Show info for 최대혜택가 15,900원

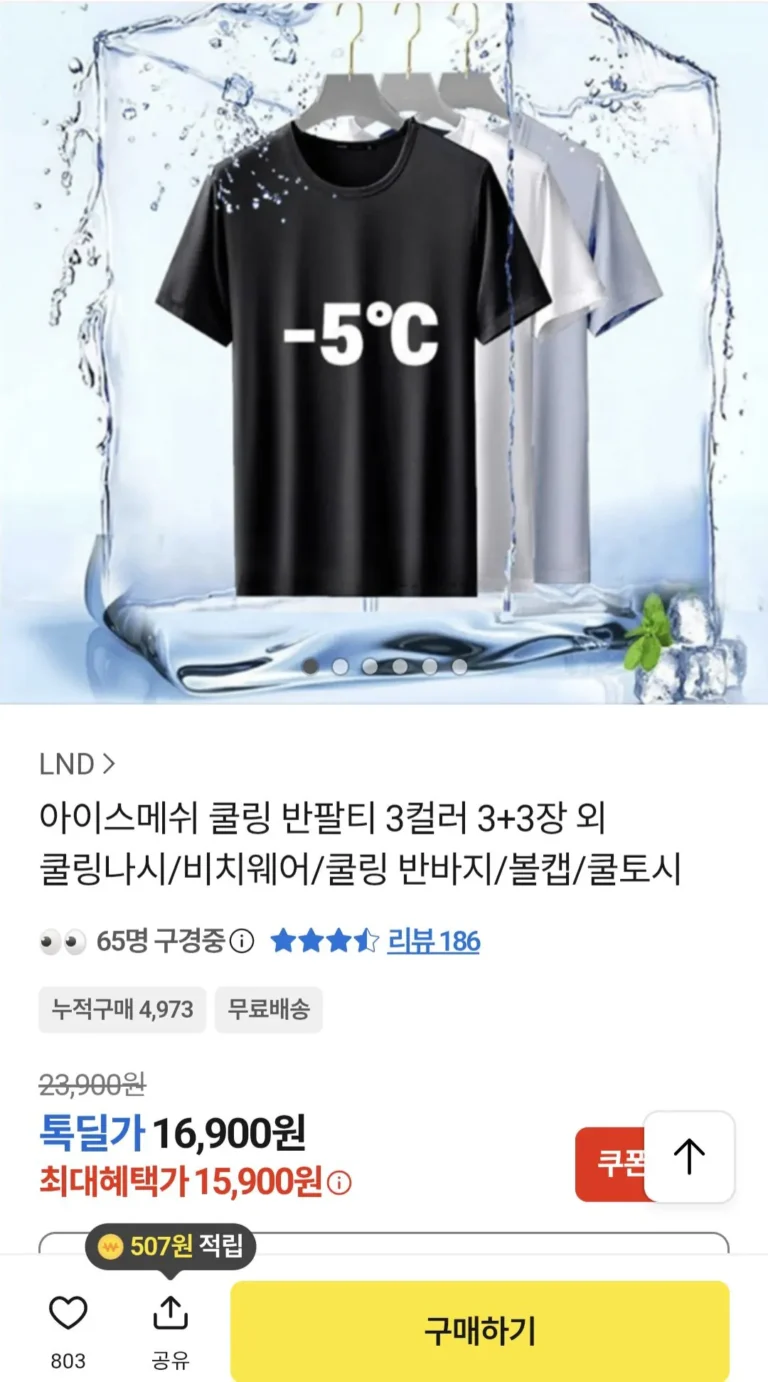point(340,1183)
